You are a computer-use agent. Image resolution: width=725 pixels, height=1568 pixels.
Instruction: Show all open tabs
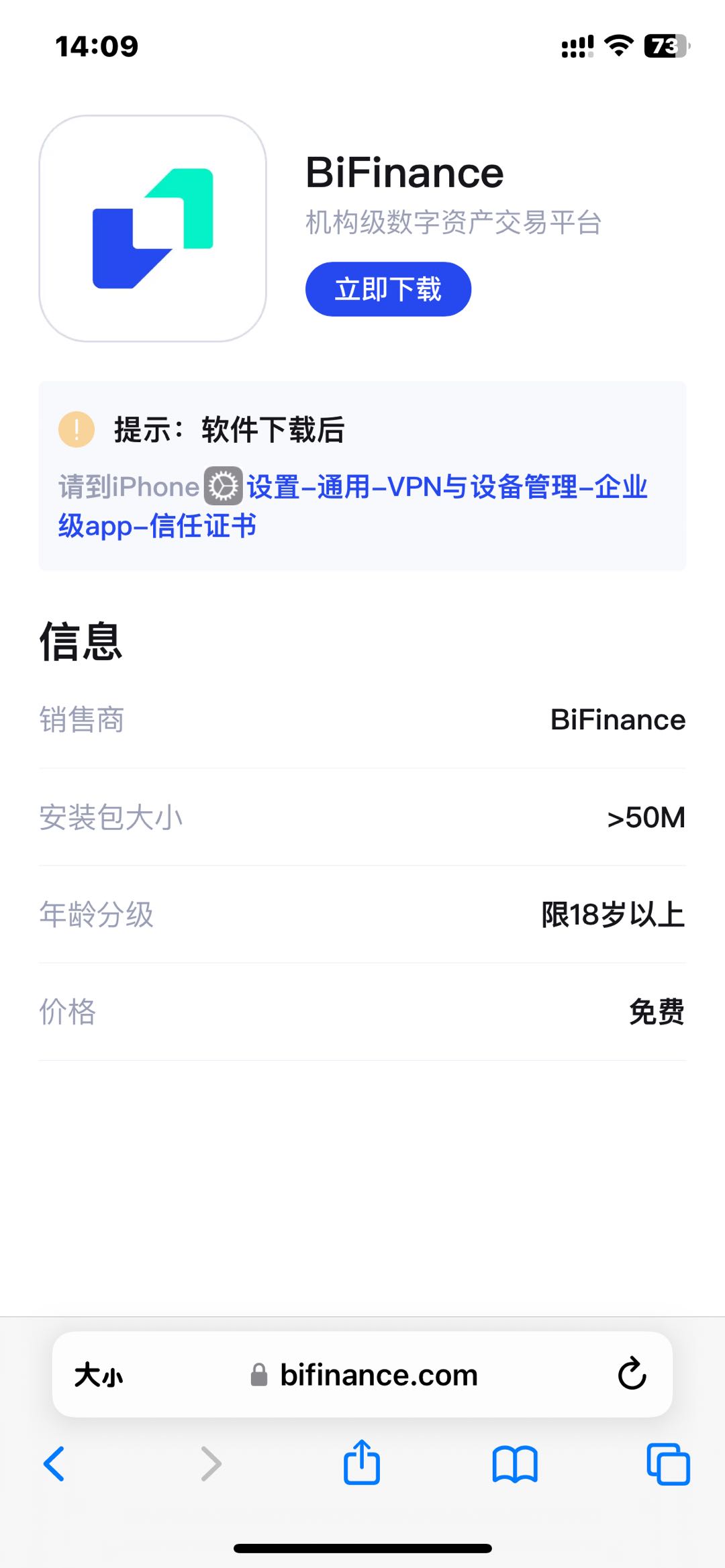pos(668,1463)
